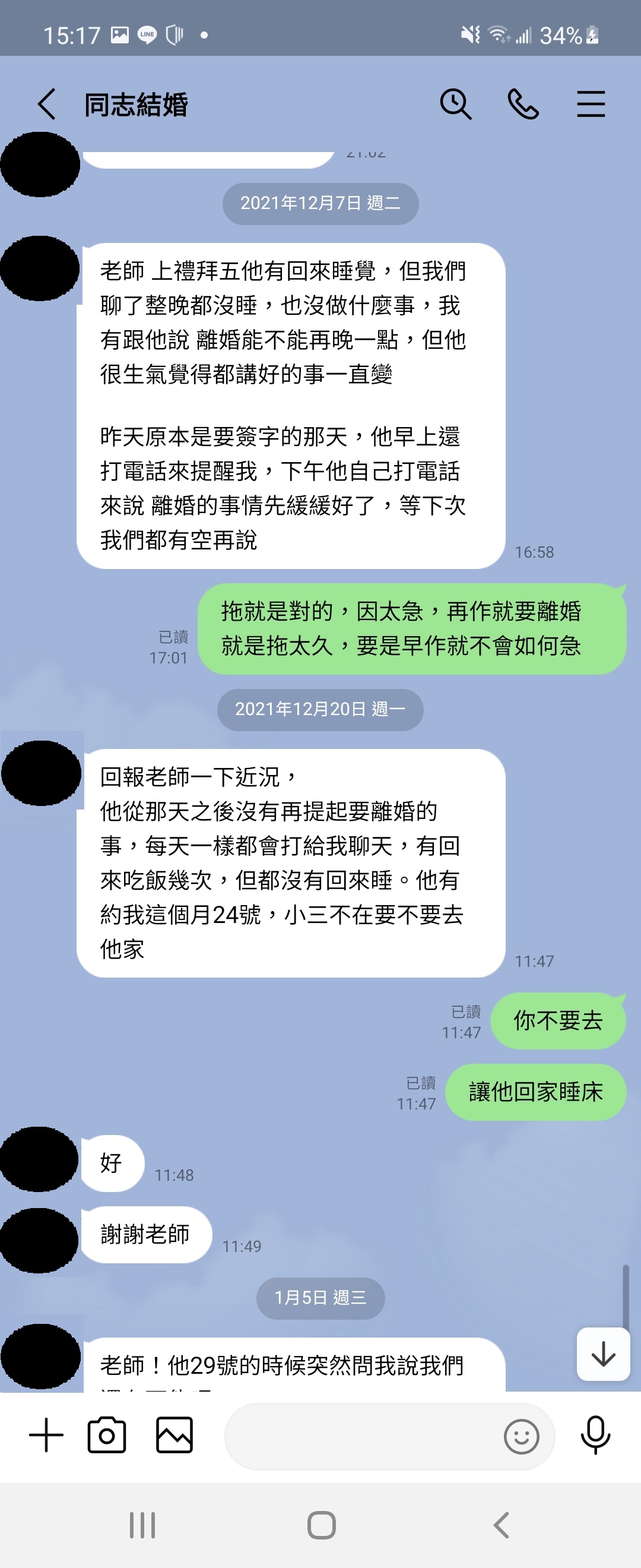
Task: Open the camera to take a photo
Action: coord(107,1436)
